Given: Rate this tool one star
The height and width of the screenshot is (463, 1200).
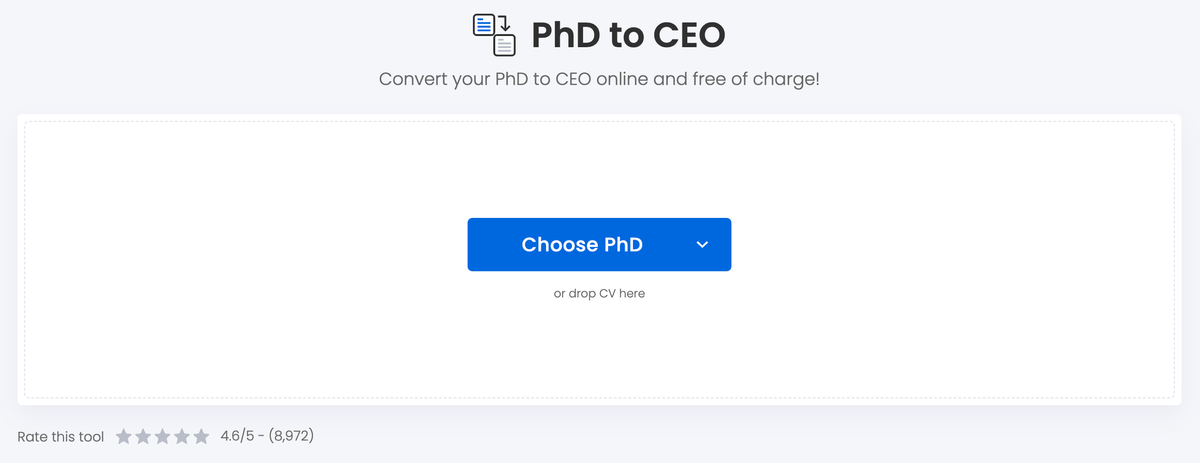Looking at the screenshot, I should 124,437.
